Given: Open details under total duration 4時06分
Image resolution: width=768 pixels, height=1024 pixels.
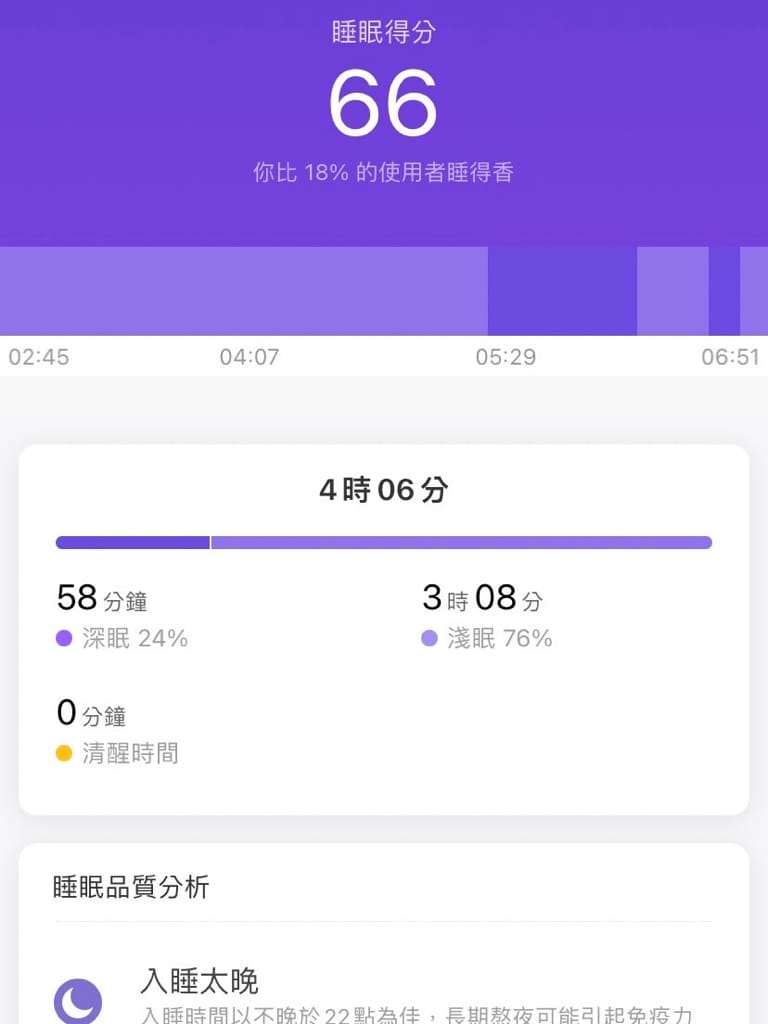Looking at the screenshot, I should pyautogui.click(x=383, y=489).
